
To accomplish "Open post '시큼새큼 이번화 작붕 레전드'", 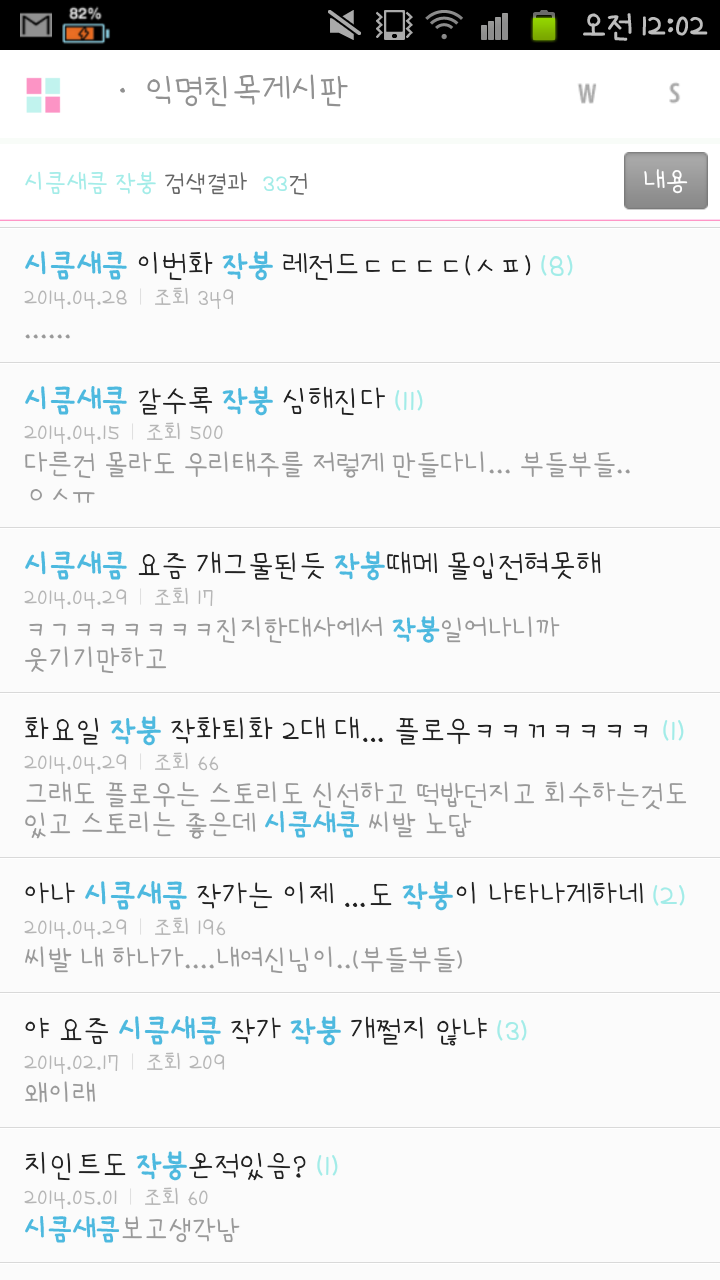I will click(x=298, y=266).
